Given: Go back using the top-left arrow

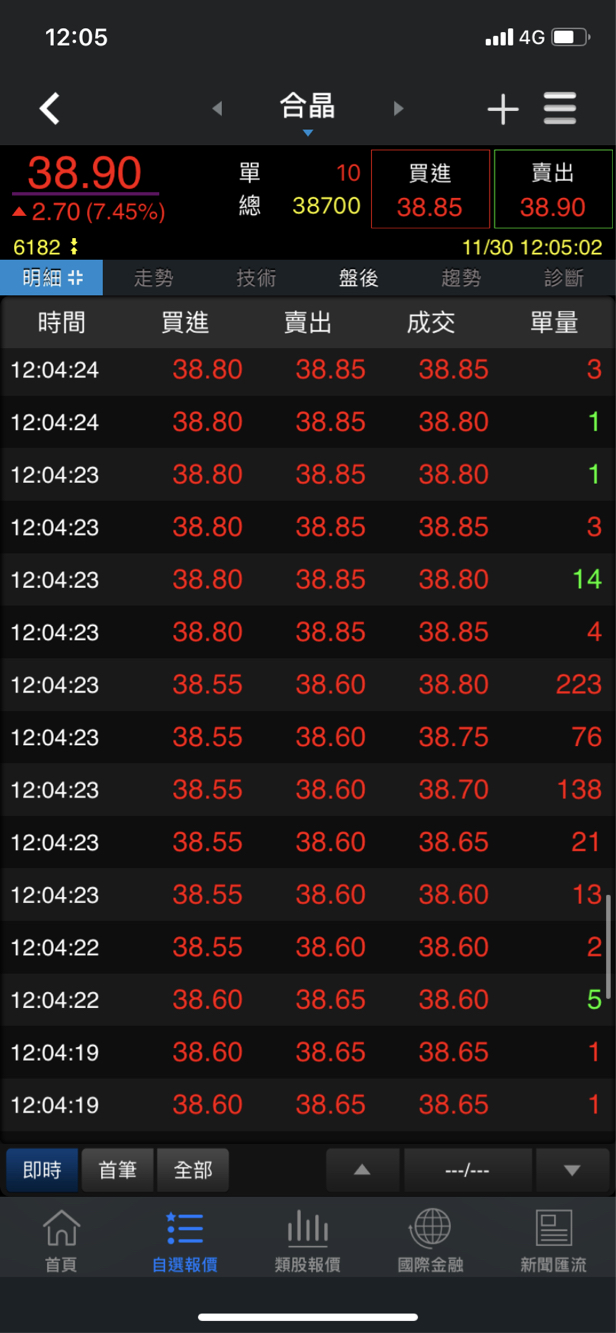Looking at the screenshot, I should tap(50, 108).
